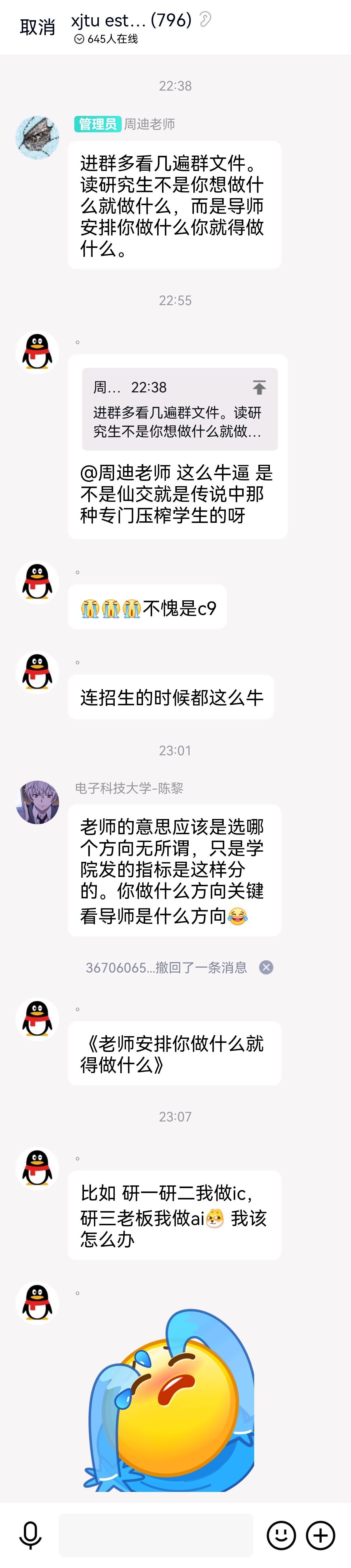
Task: Open 周迪老师's avatar profile
Action: click(37, 138)
